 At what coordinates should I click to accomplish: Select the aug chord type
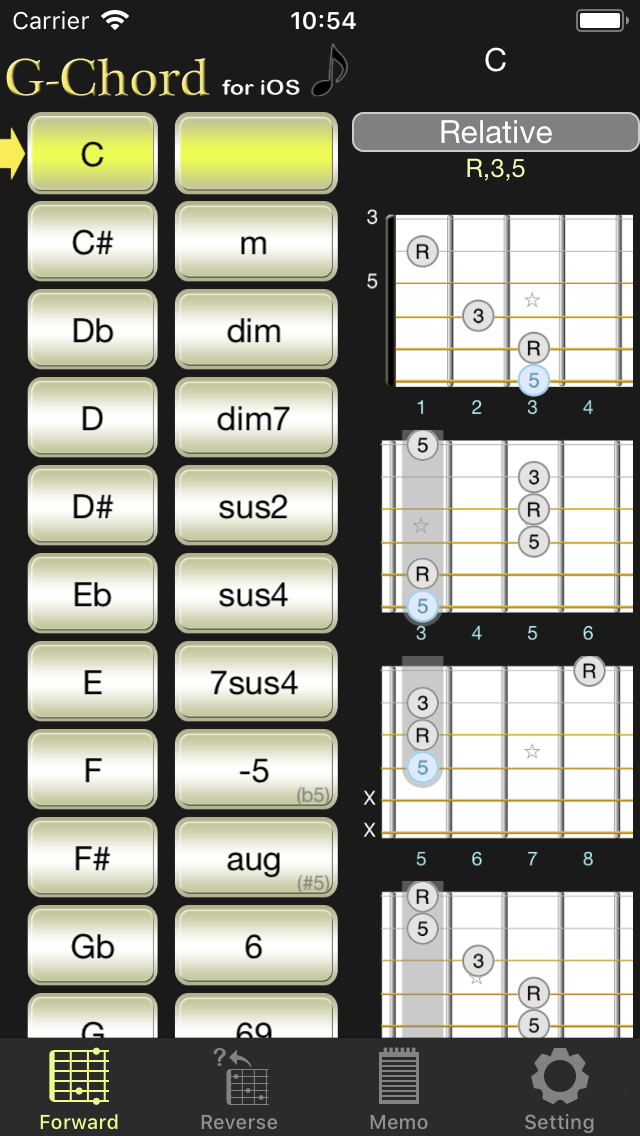256,858
